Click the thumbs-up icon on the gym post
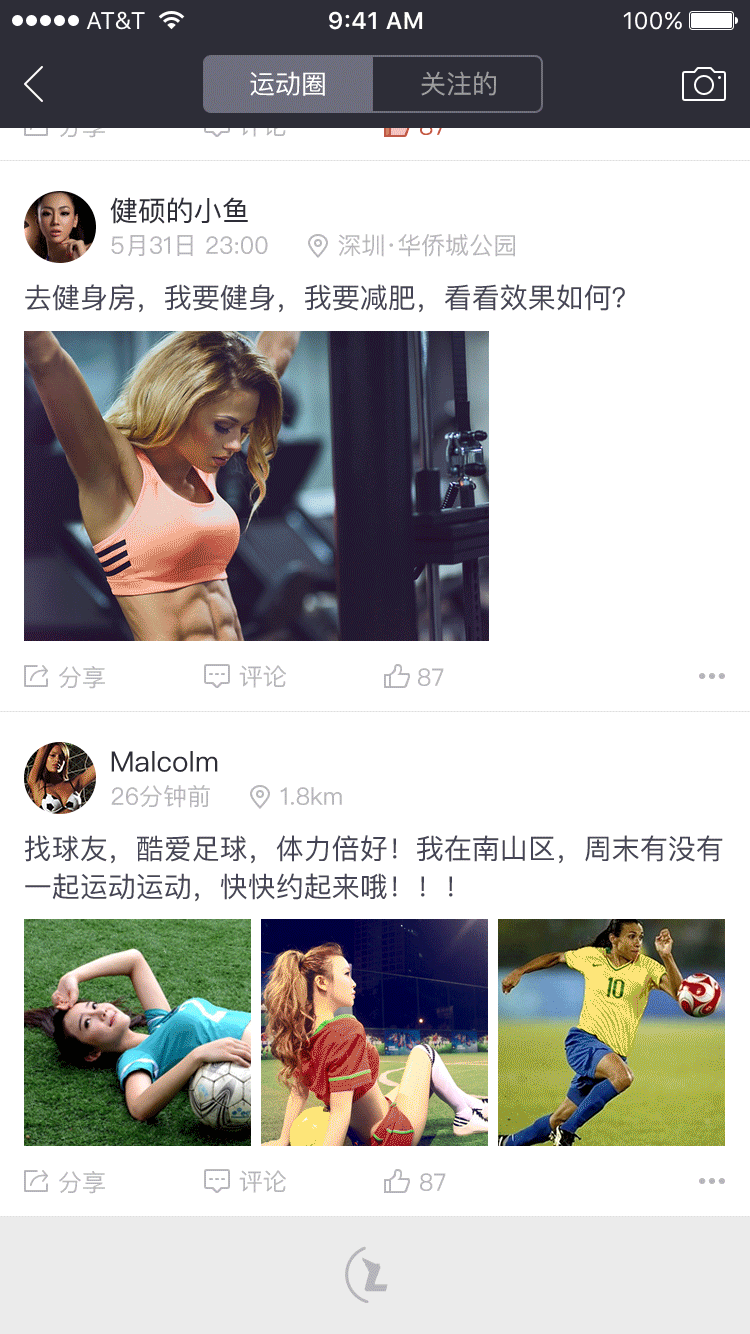 [396, 676]
